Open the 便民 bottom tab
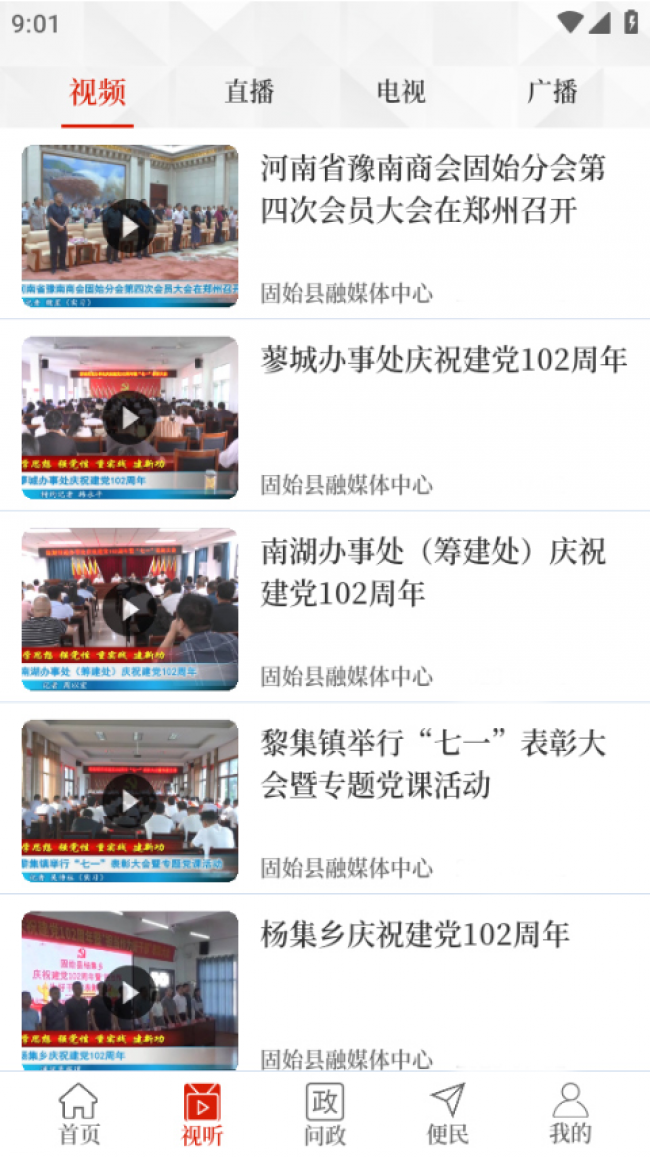 pyautogui.click(x=447, y=1114)
